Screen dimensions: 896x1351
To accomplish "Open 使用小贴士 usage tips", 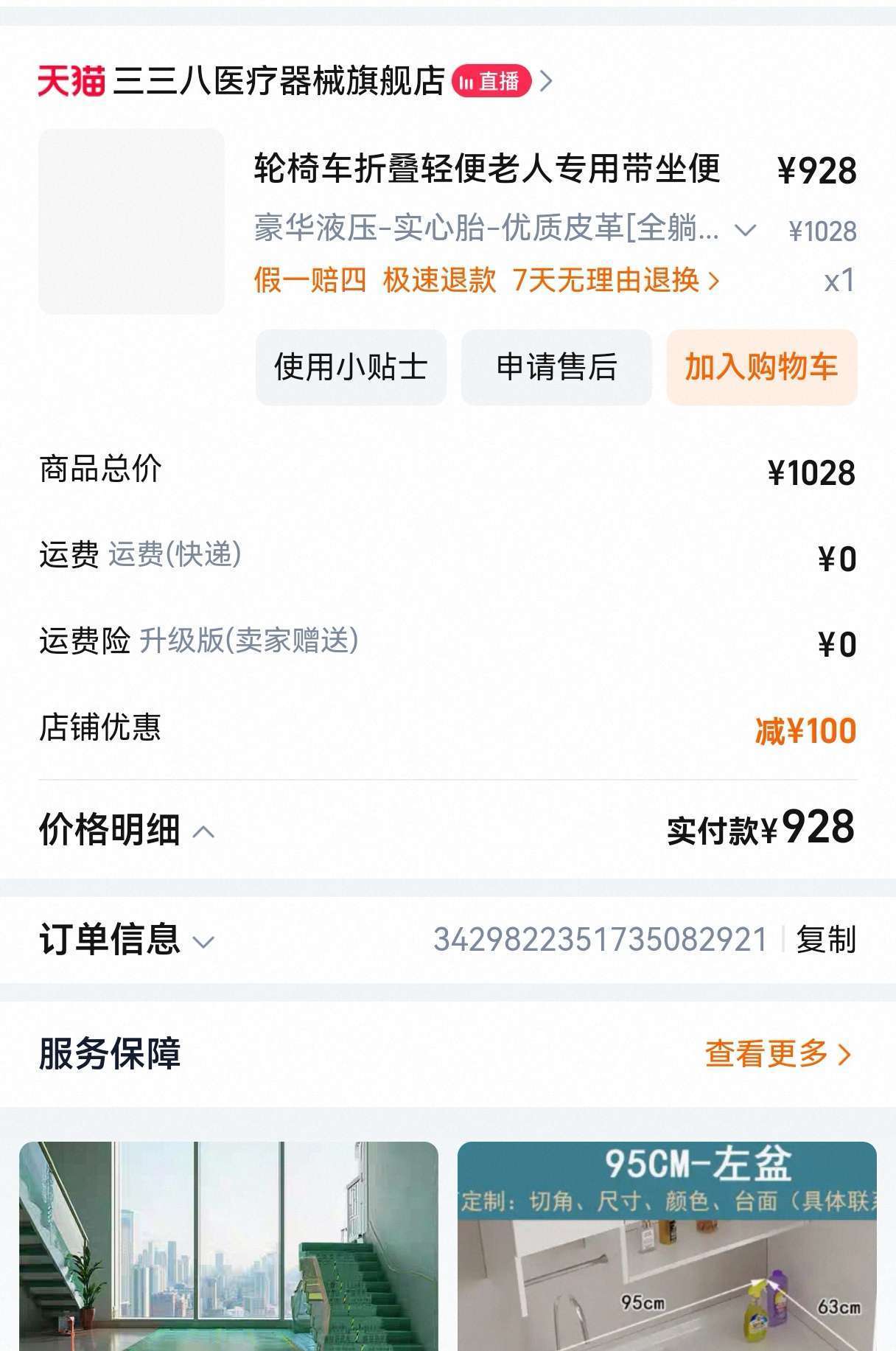I will 351,367.
